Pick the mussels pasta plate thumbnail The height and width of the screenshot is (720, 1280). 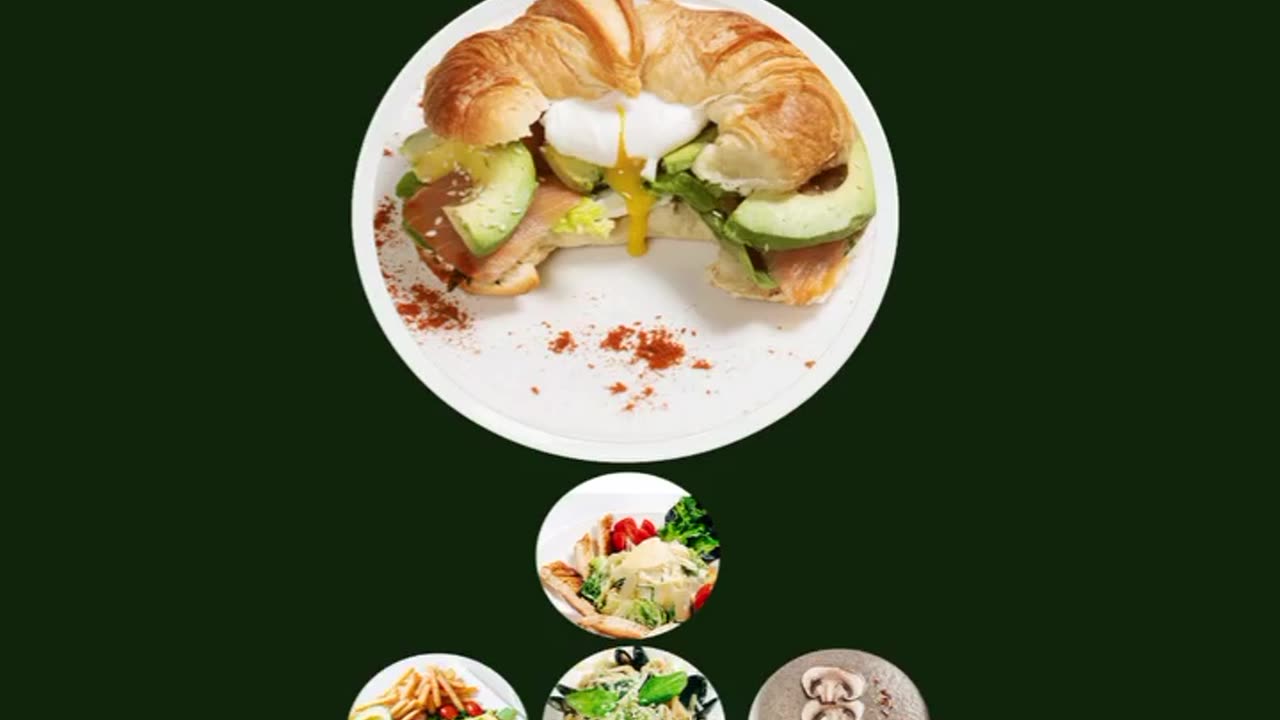coord(633,687)
